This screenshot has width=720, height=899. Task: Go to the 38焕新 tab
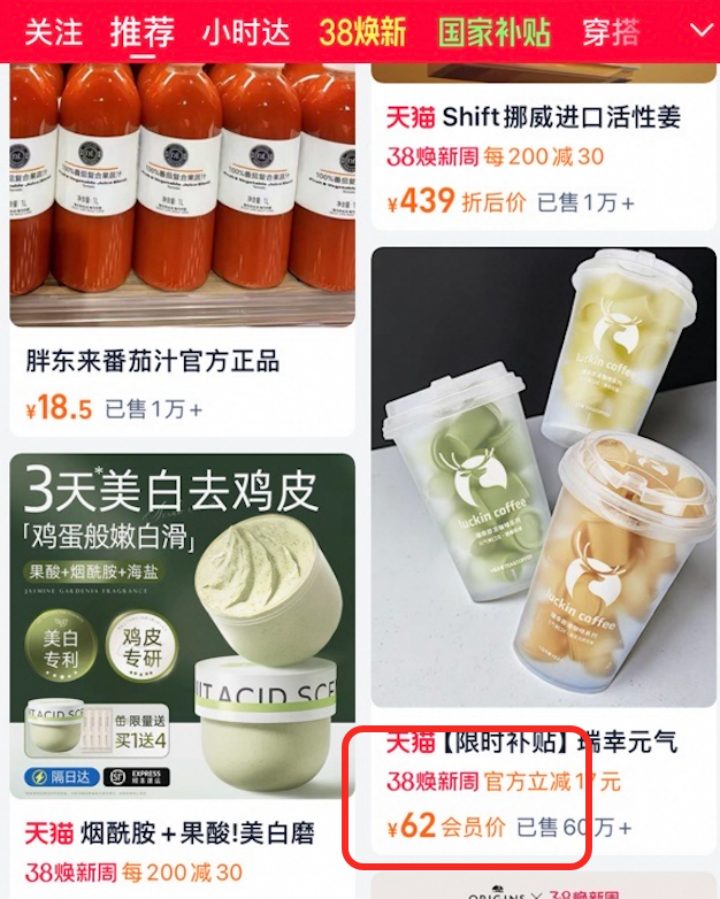click(363, 32)
